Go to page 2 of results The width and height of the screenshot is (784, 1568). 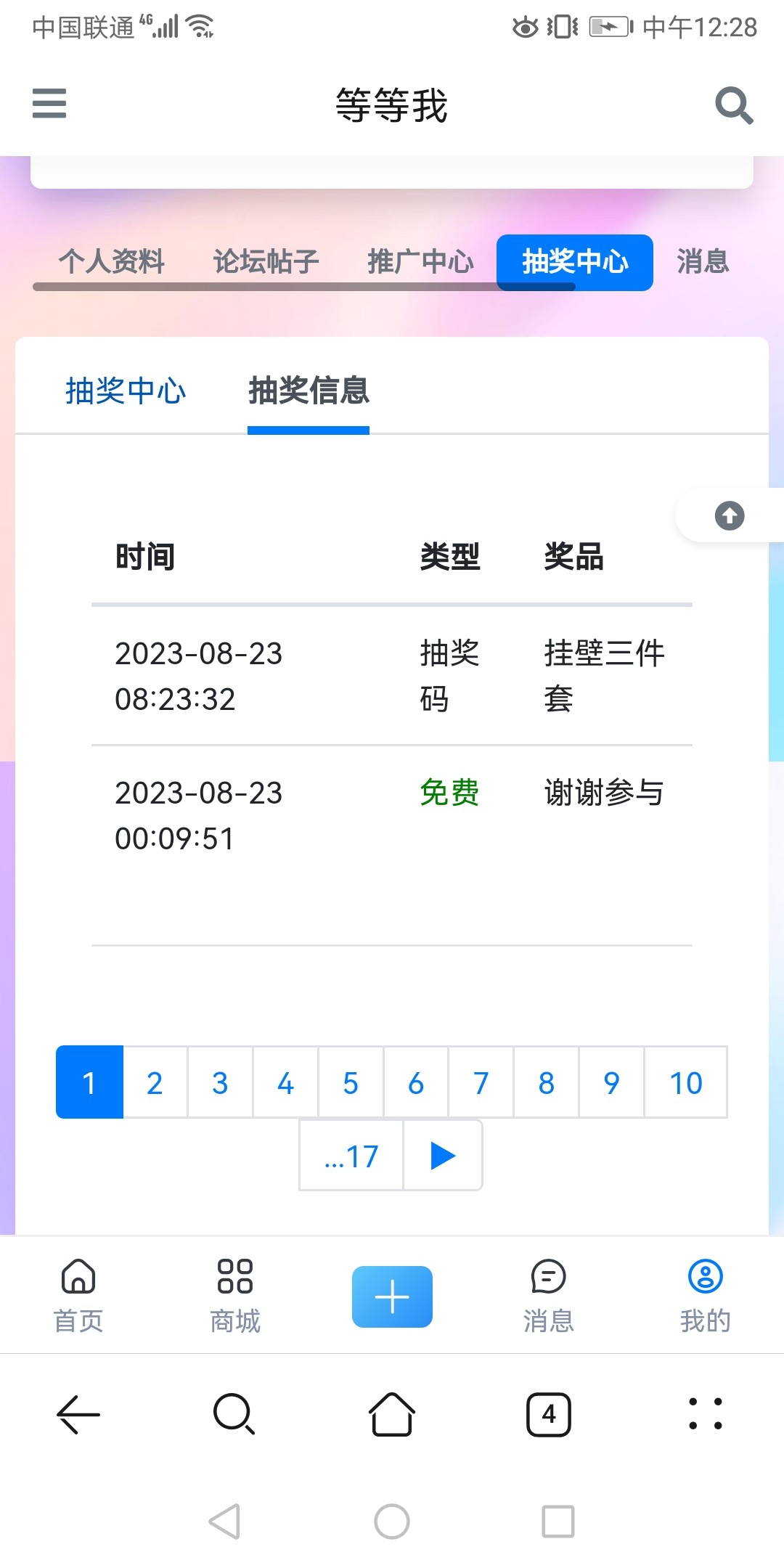(x=155, y=1083)
